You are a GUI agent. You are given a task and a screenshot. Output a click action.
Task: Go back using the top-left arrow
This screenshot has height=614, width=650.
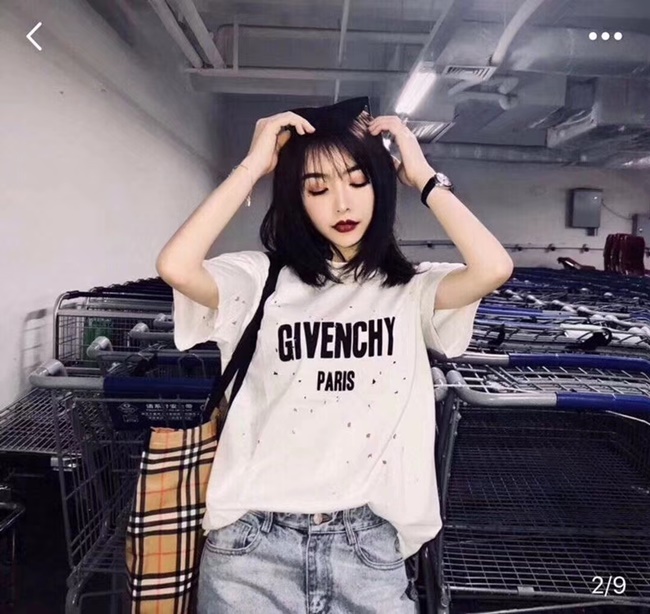point(34,37)
